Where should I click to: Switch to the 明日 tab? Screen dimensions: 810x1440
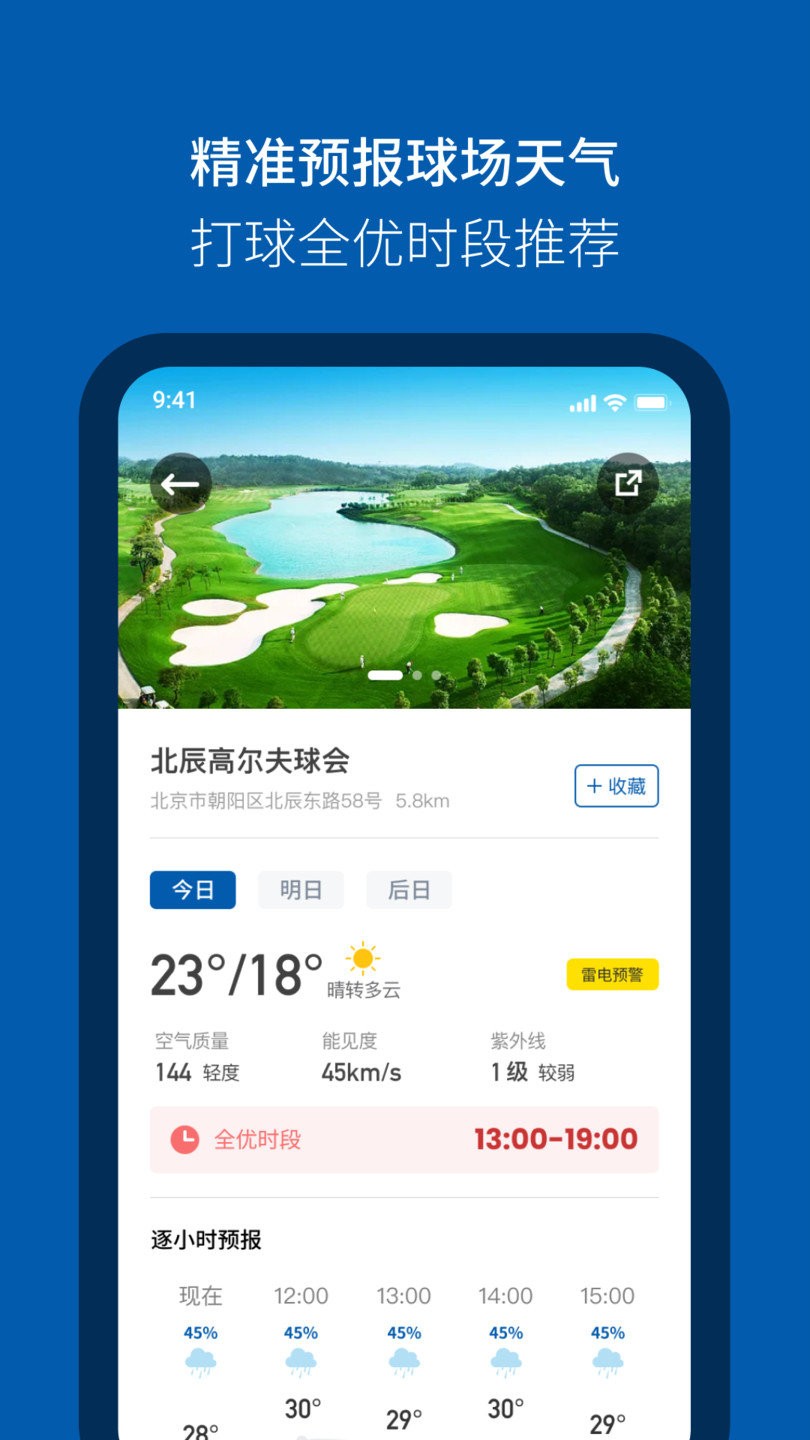click(301, 891)
